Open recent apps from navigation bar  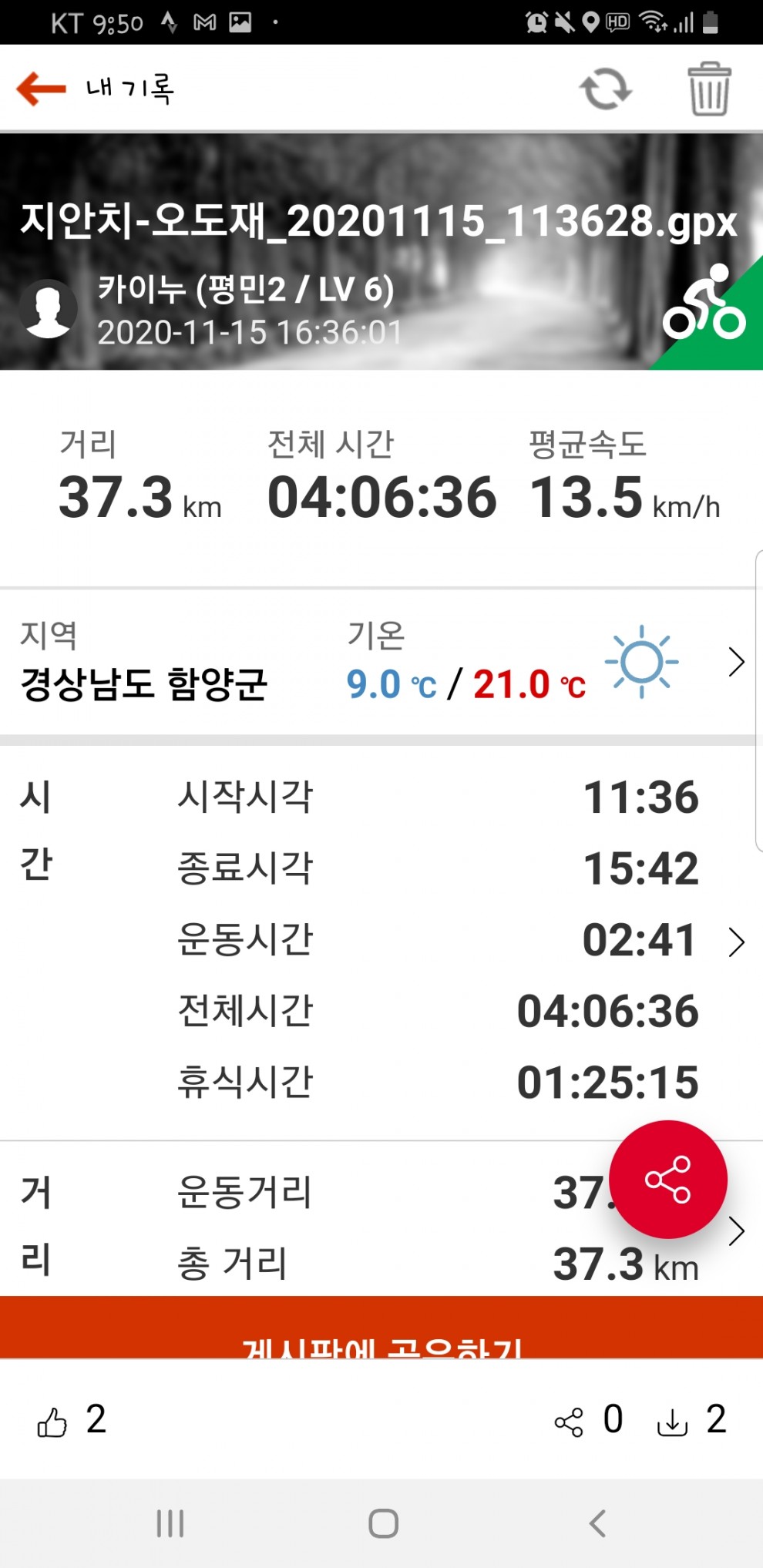coord(170,1523)
